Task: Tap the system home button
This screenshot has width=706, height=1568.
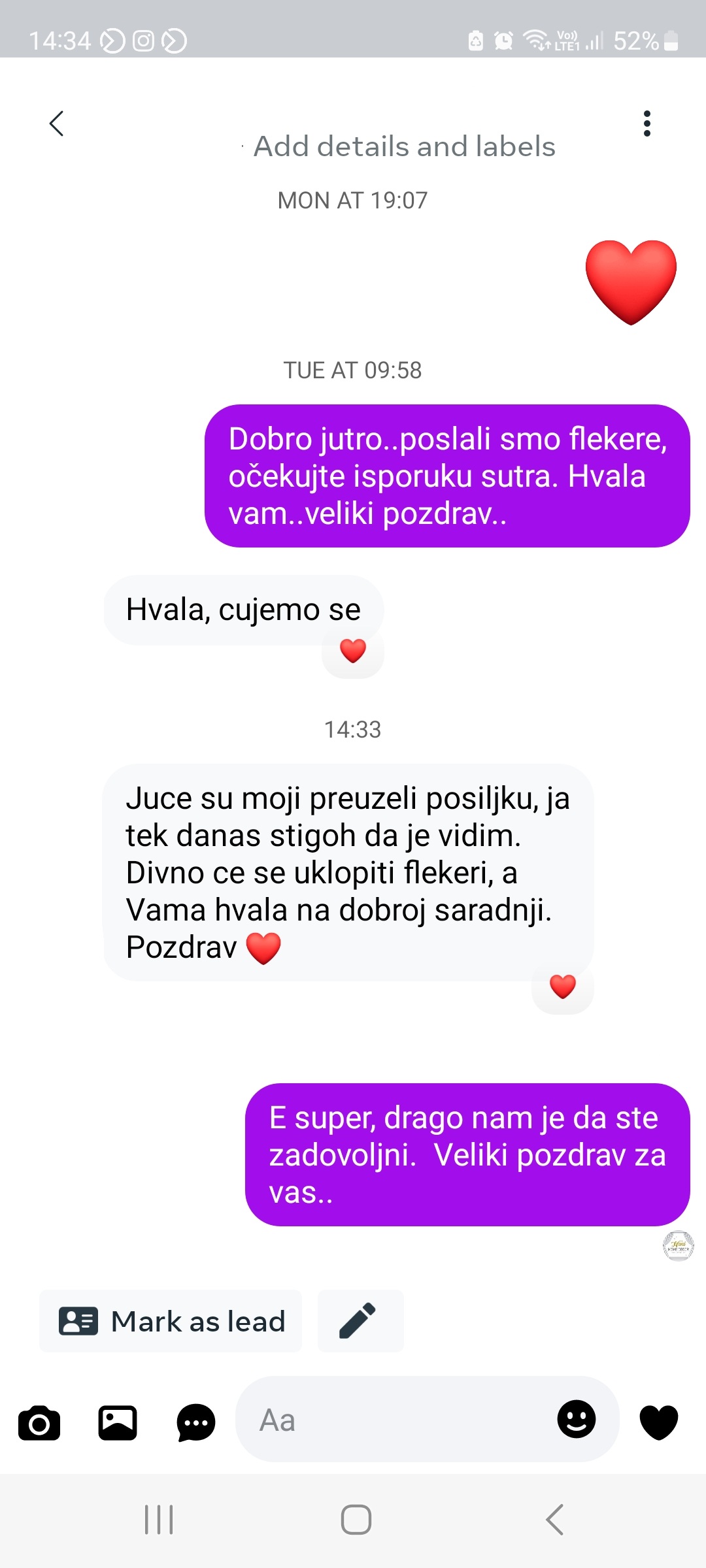Action: click(356, 1519)
